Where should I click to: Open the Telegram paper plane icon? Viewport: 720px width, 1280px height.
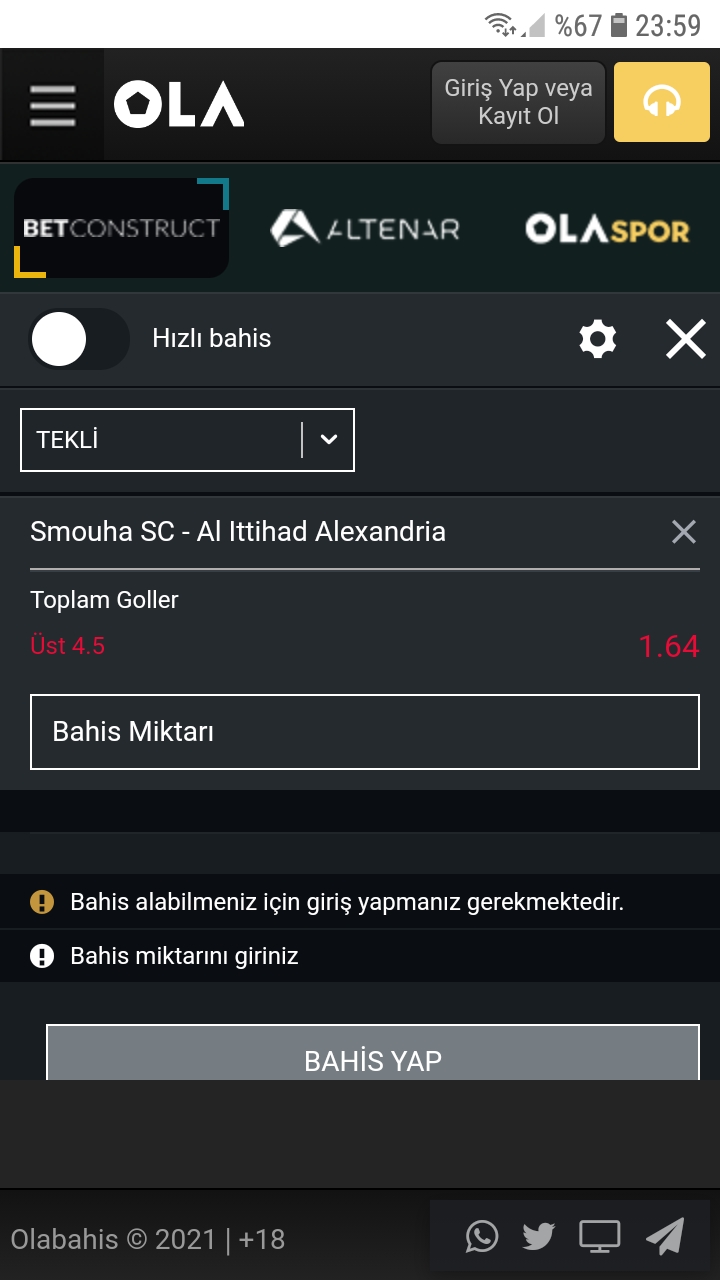point(665,1237)
